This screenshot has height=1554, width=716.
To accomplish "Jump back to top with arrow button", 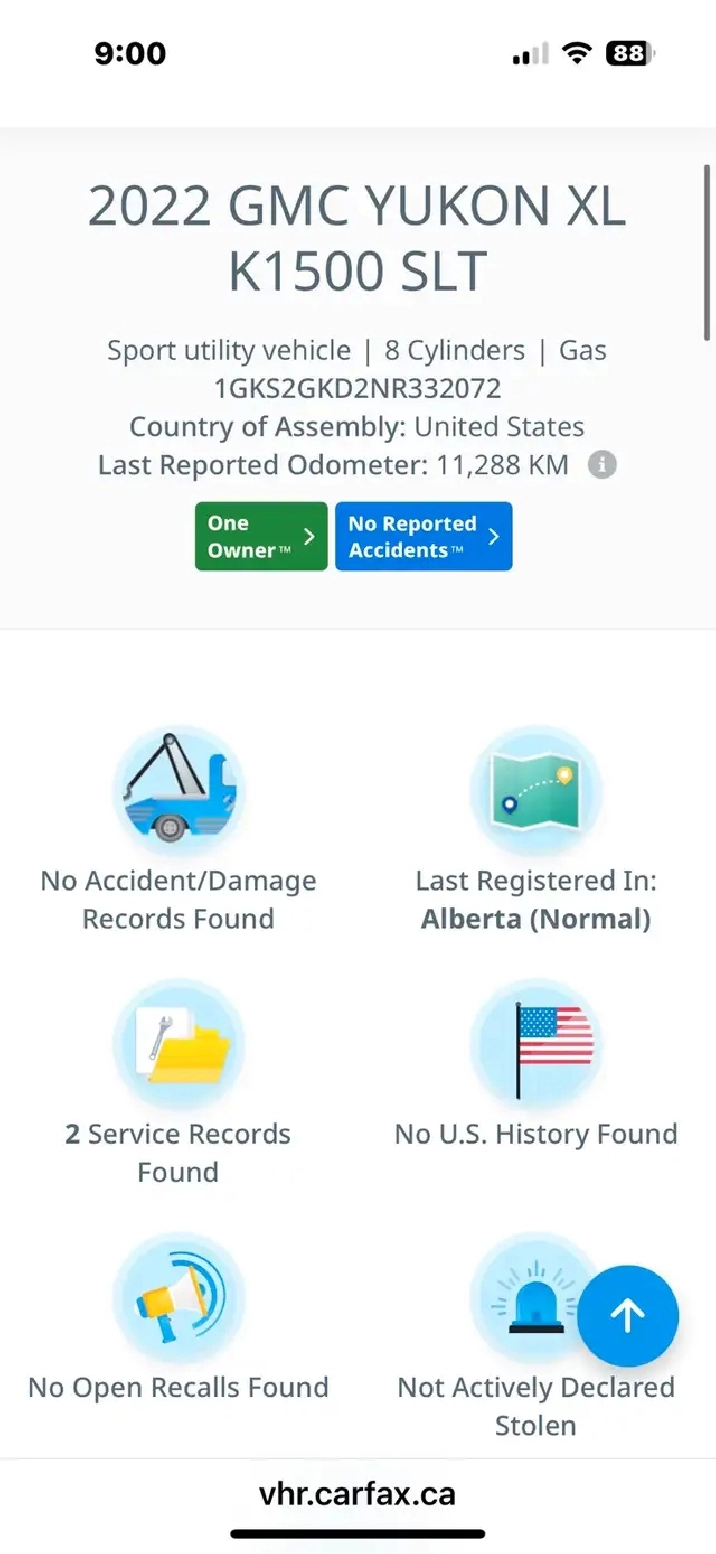I will coord(628,1316).
